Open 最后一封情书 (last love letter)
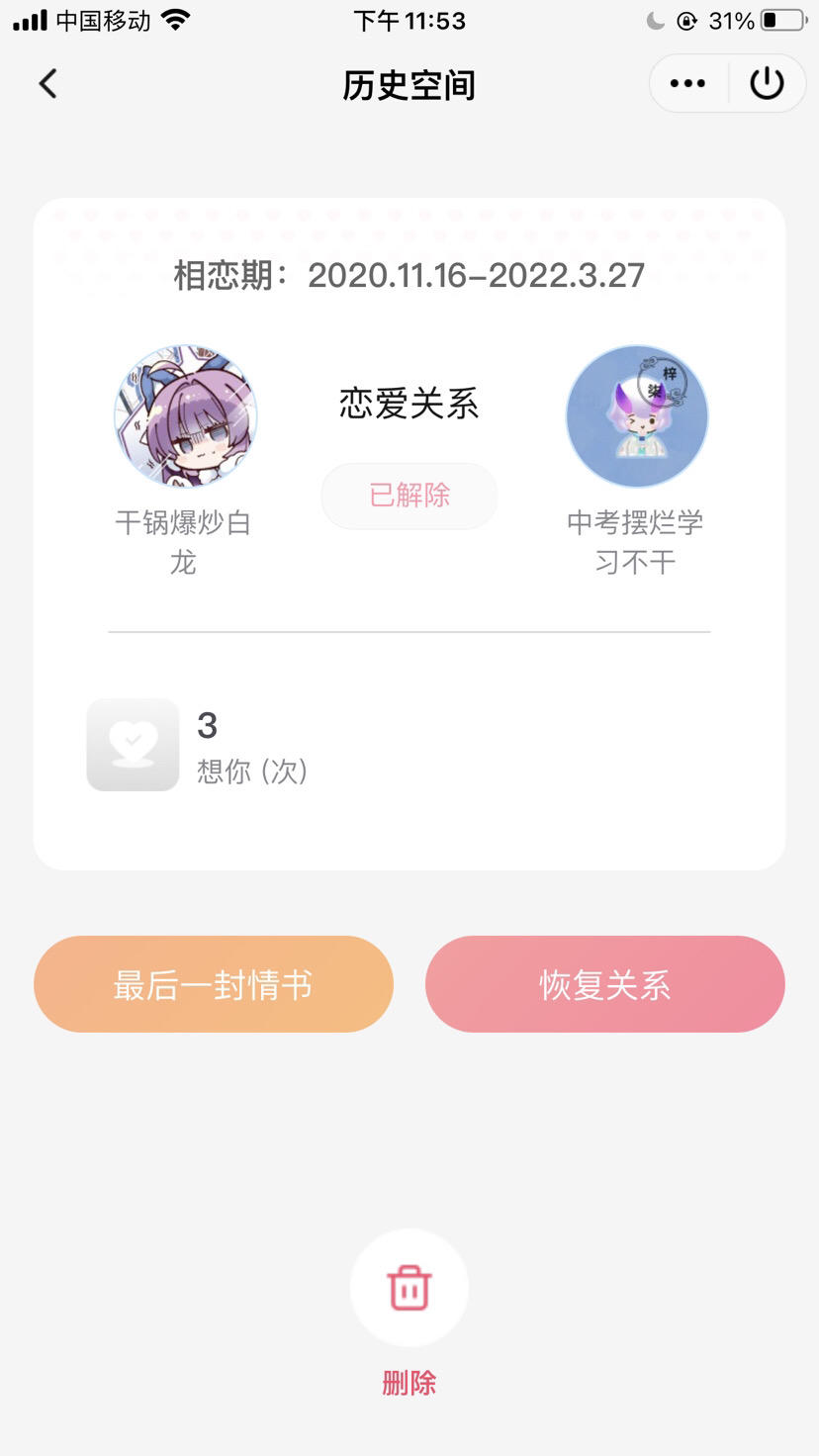Screen dimensions: 819x1456 point(214,983)
